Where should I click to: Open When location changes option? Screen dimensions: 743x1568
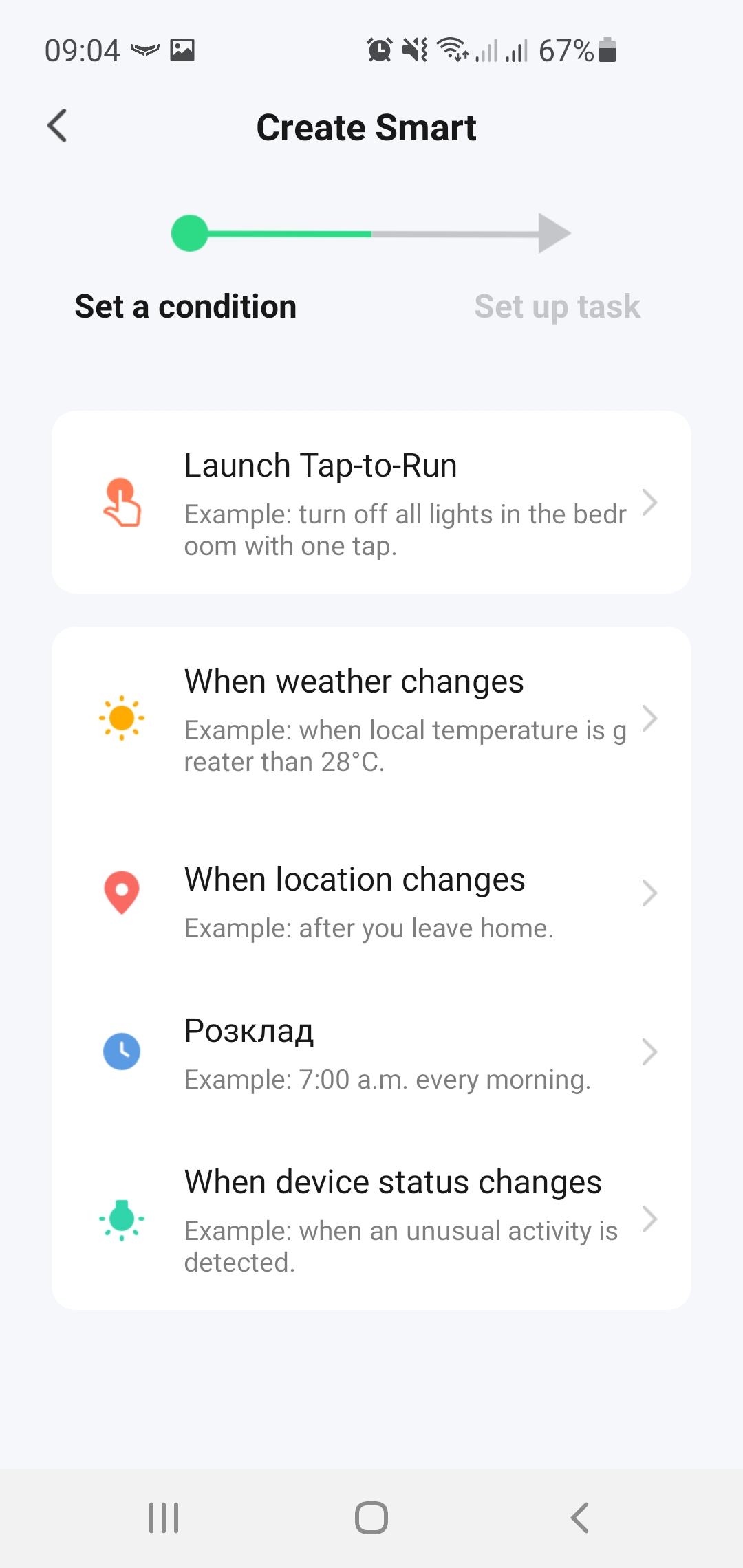click(x=371, y=893)
